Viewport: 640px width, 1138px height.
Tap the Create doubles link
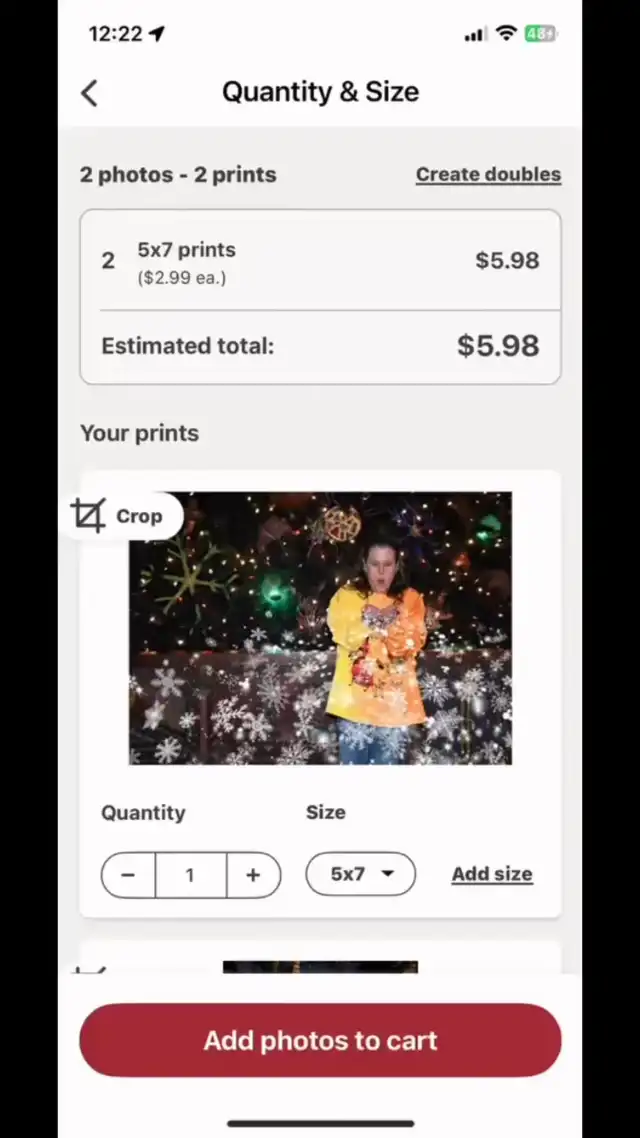tap(488, 175)
